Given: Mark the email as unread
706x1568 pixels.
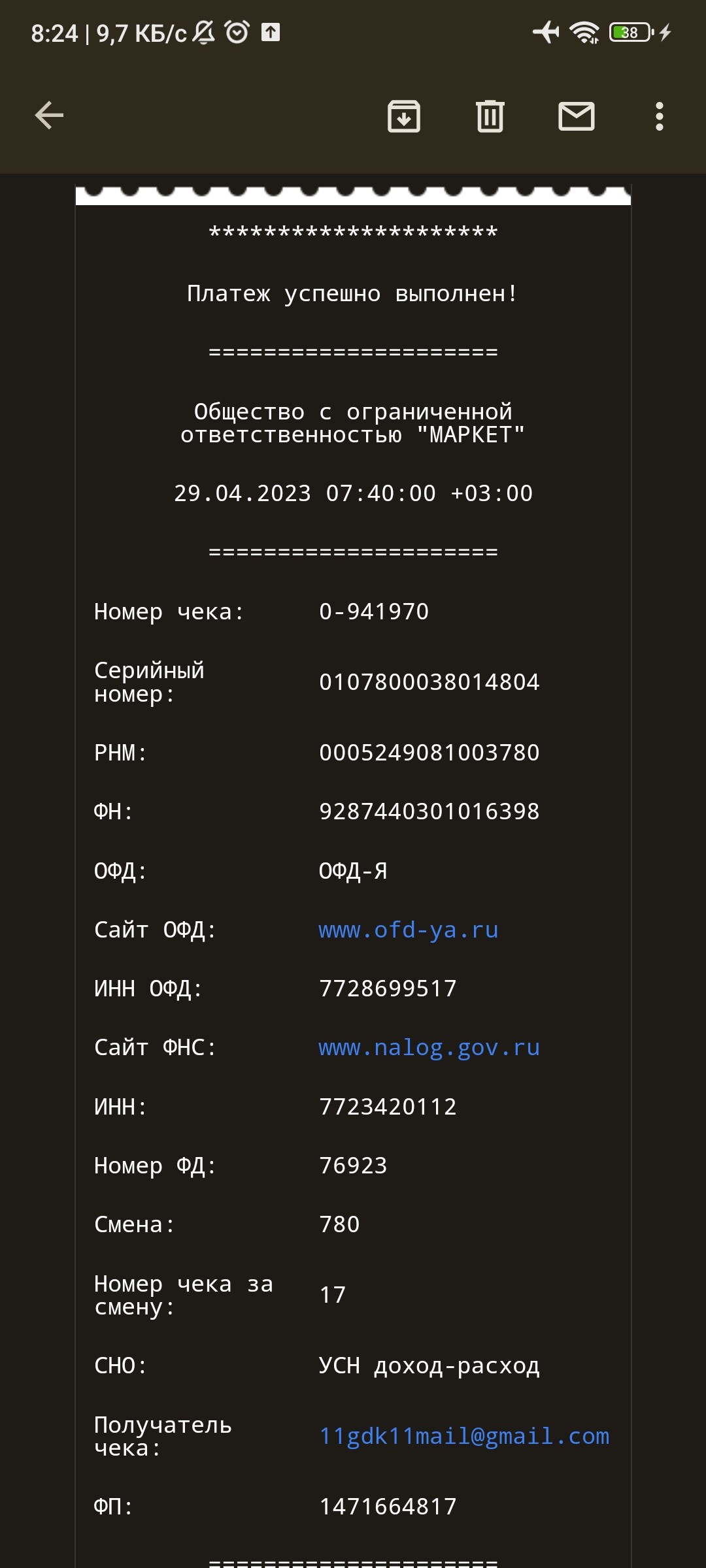Looking at the screenshot, I should click(x=577, y=116).
